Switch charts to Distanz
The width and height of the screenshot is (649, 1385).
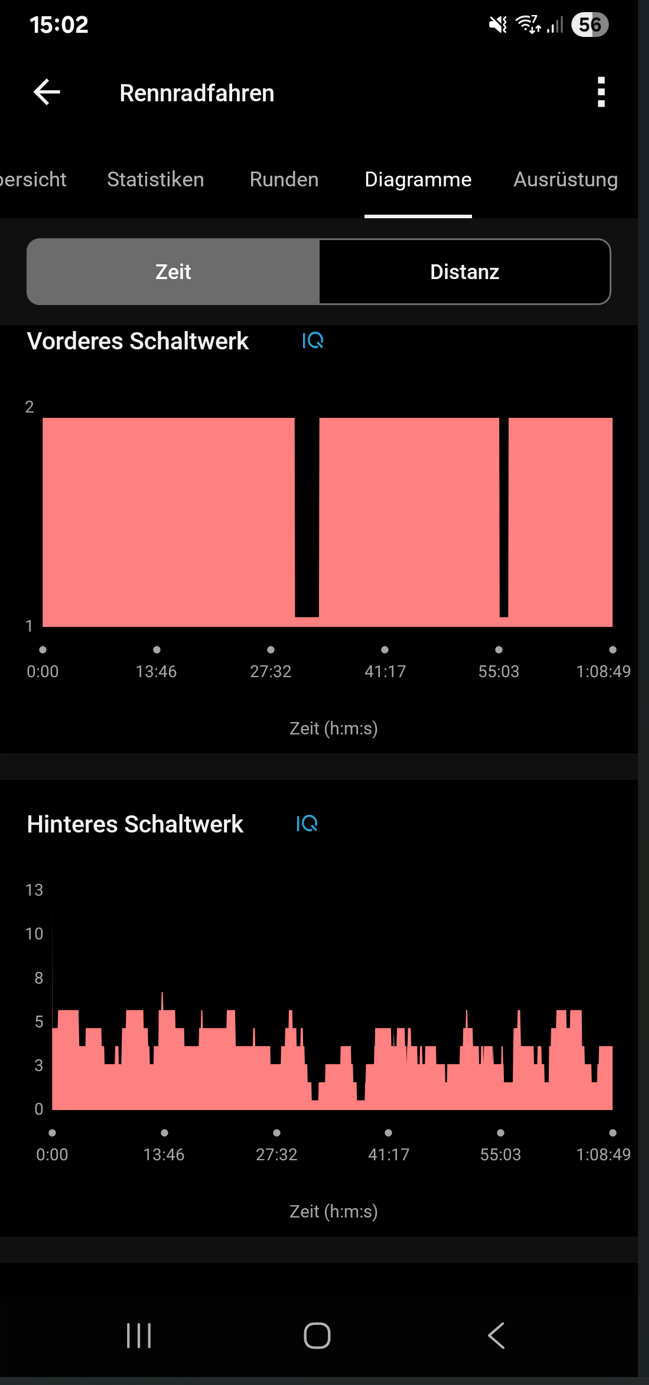(x=464, y=272)
